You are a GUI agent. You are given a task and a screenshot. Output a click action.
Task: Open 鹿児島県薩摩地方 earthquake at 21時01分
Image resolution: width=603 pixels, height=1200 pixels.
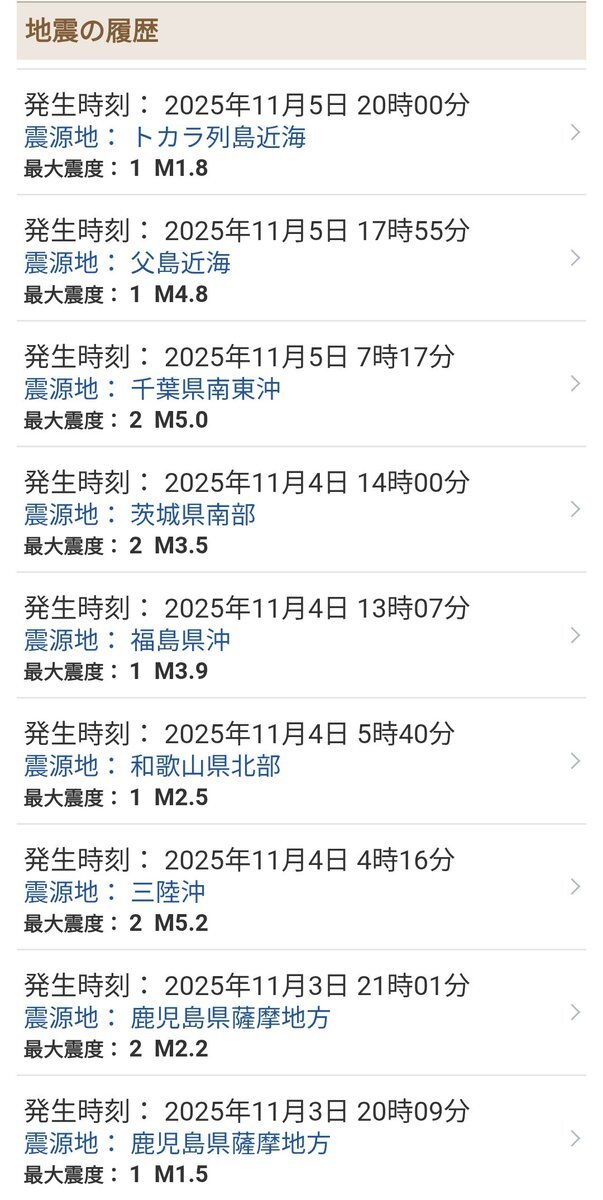click(300, 1017)
